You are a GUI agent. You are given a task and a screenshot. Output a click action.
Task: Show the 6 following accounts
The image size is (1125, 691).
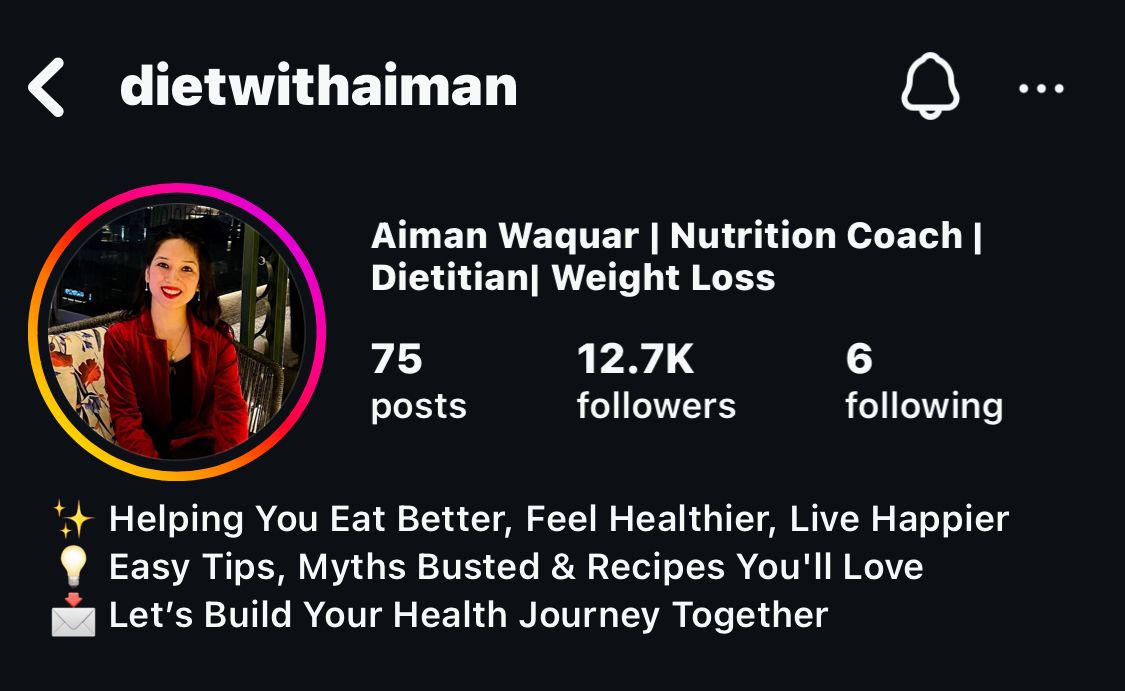tap(923, 382)
